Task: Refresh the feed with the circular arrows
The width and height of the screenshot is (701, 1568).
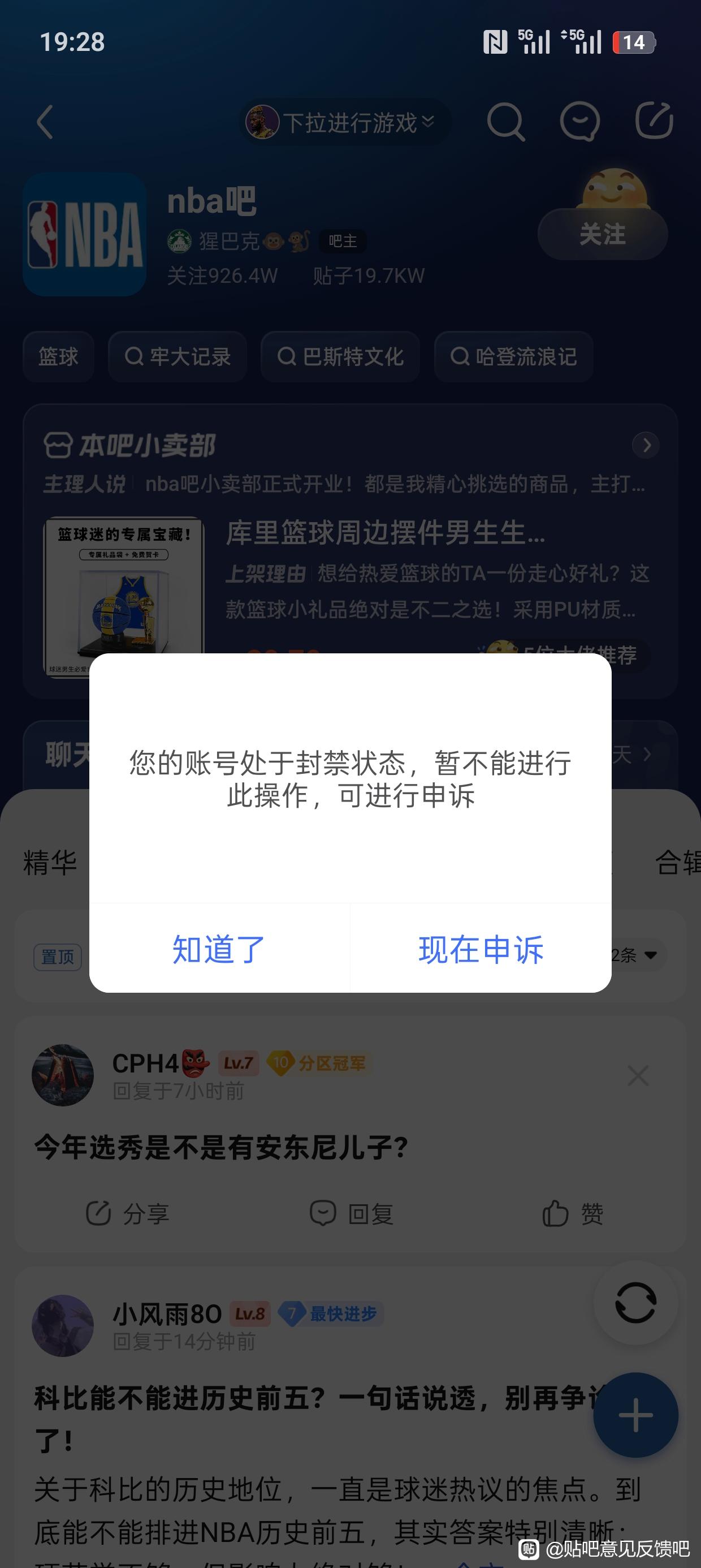Action: point(635,1303)
